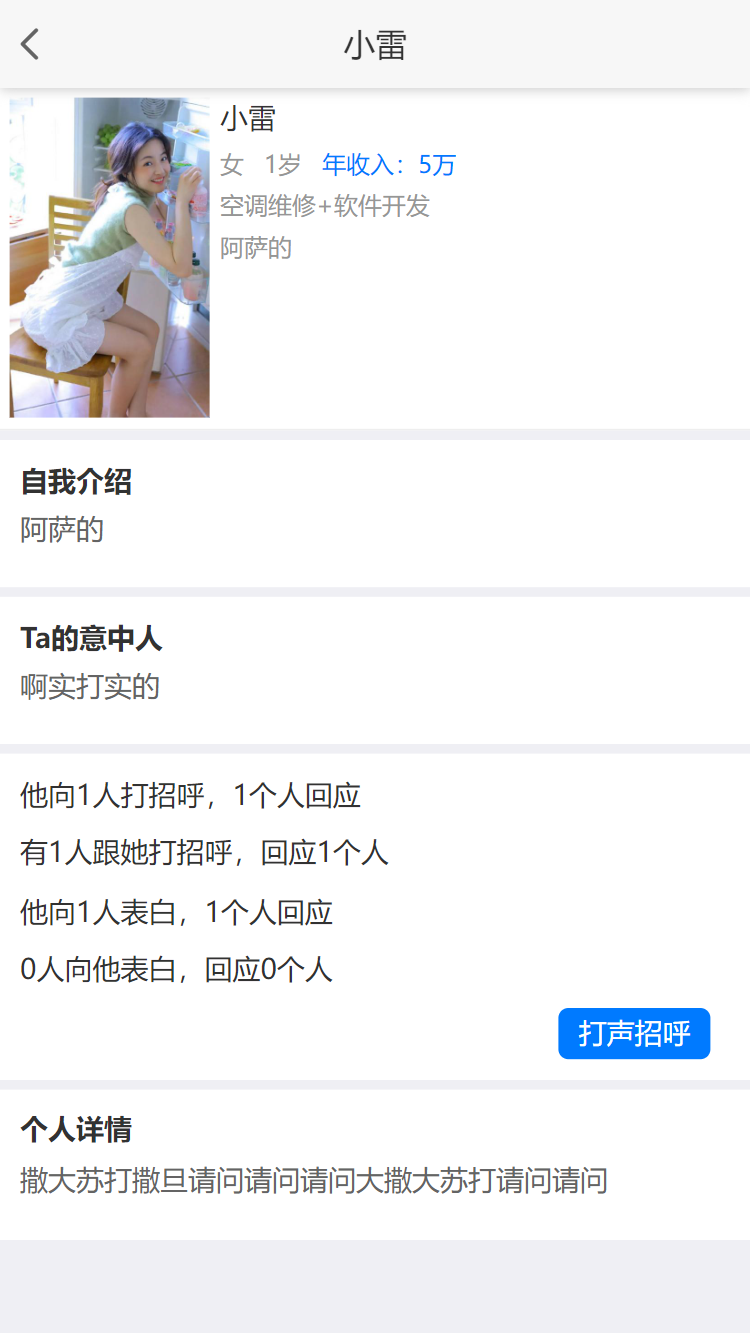Click the 小雷 title in the top bar
Image resolution: width=750 pixels, height=1333 pixels.
(375, 44)
